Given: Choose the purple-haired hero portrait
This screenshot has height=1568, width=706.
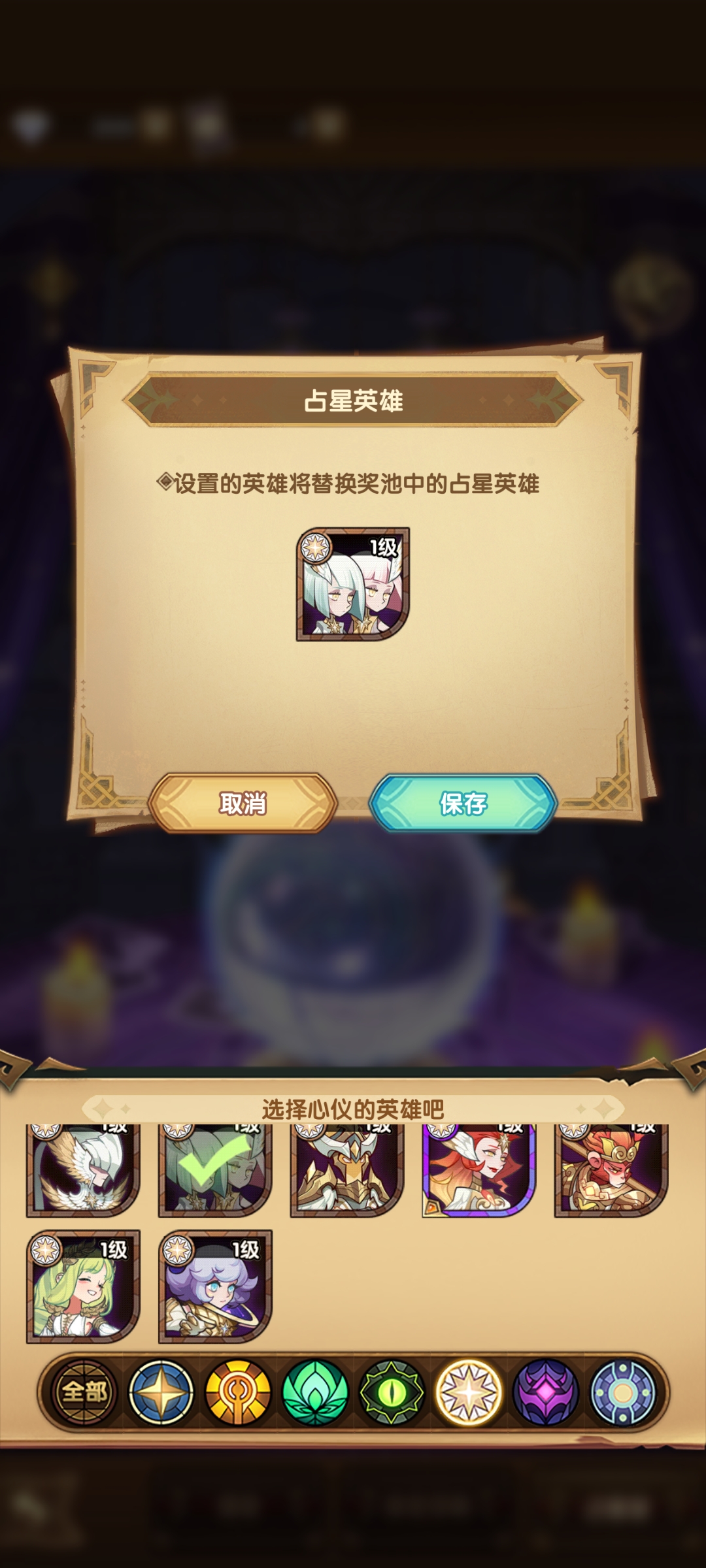Looking at the screenshot, I should (215, 1286).
